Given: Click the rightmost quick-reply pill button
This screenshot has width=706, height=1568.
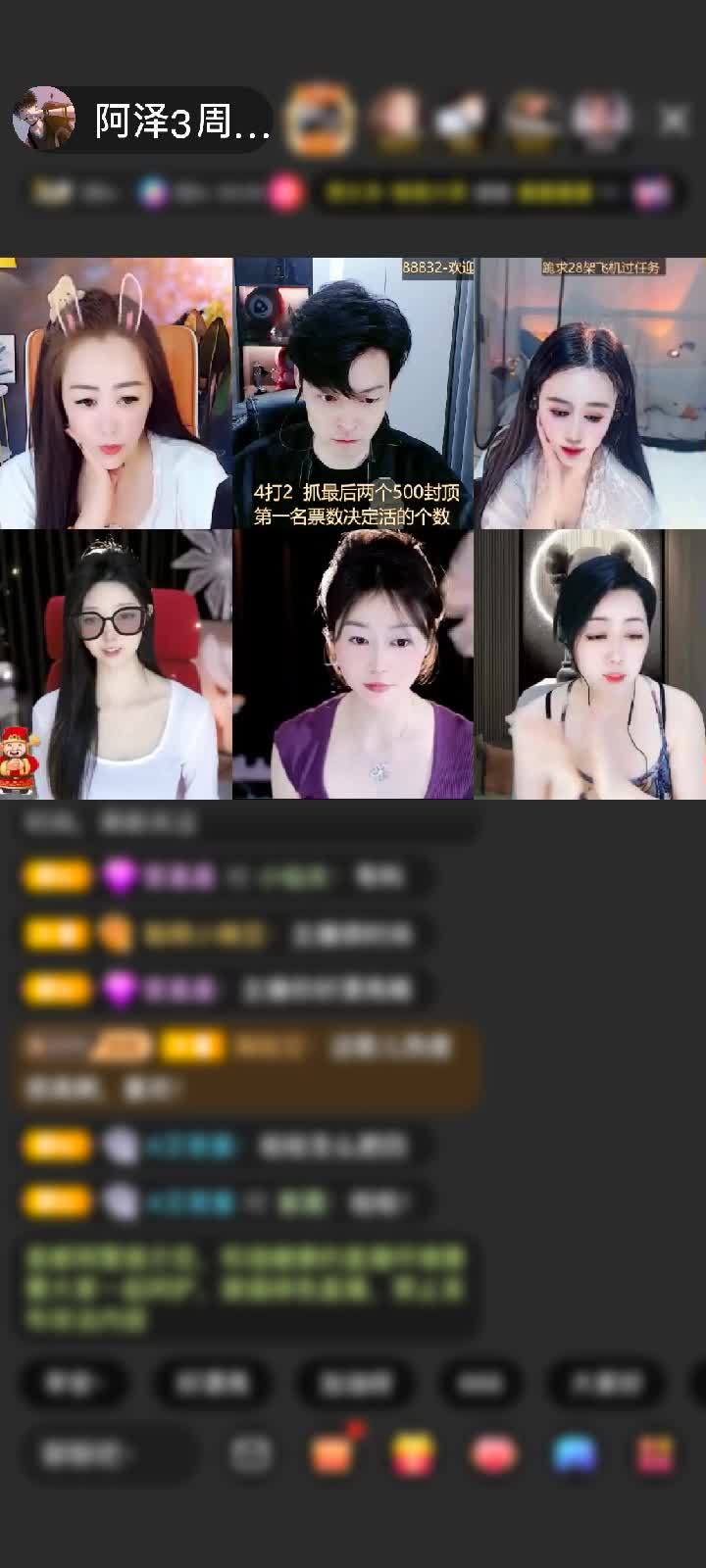Looking at the screenshot, I should tap(605, 1383).
